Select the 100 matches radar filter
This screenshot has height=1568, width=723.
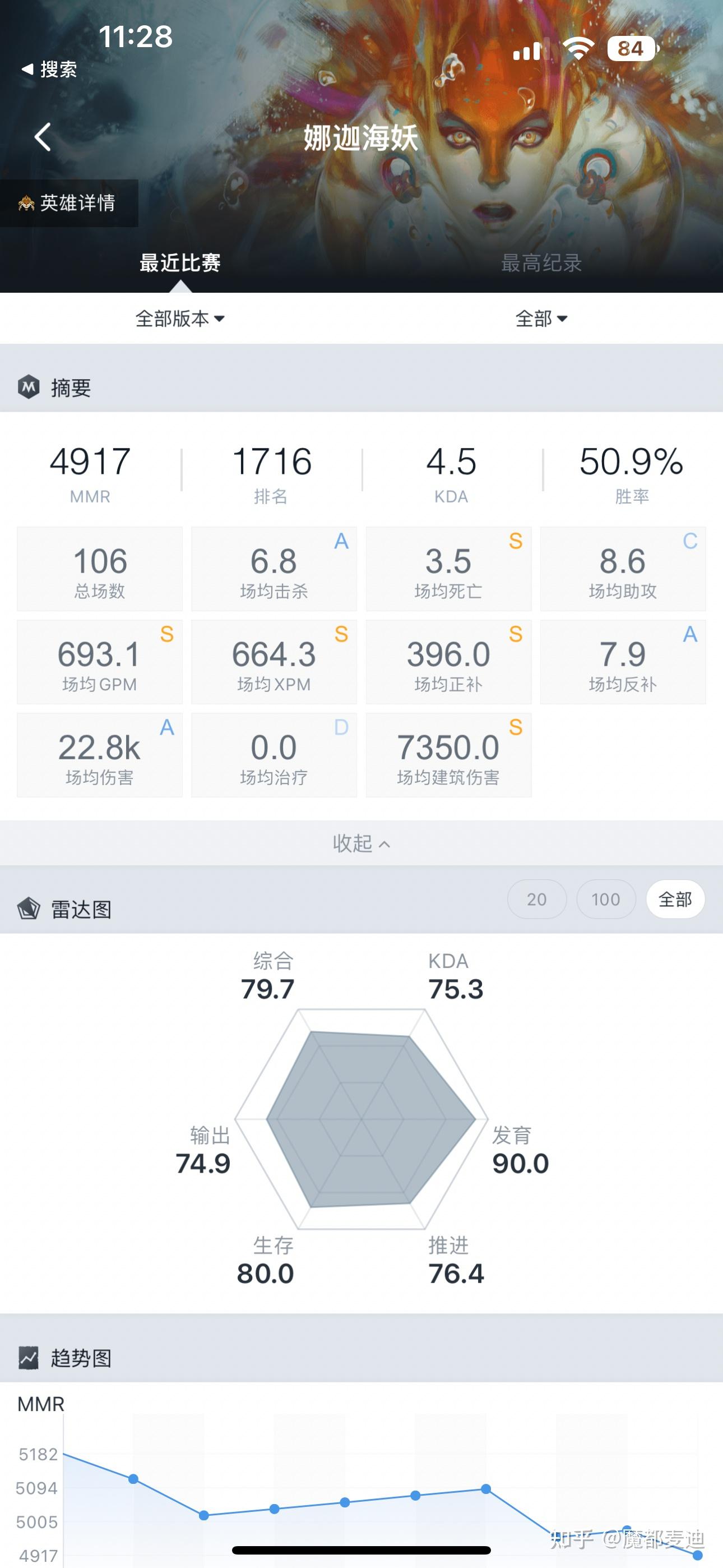pyautogui.click(x=605, y=899)
